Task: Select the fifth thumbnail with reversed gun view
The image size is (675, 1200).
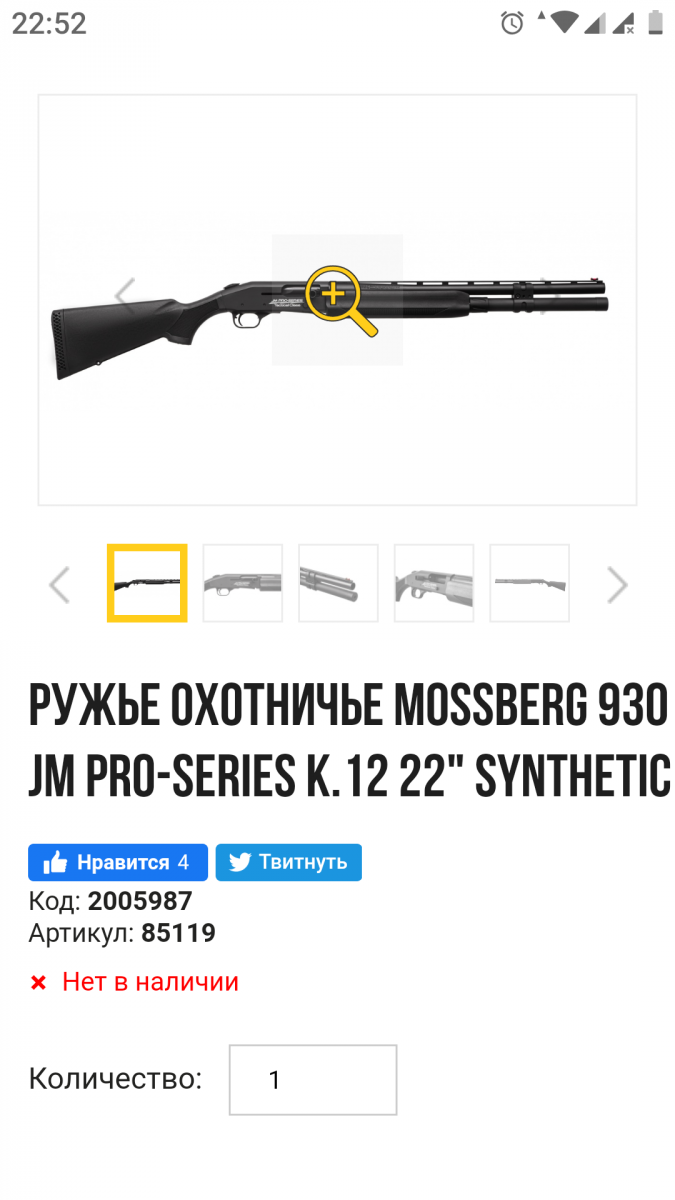Action: 529,583
